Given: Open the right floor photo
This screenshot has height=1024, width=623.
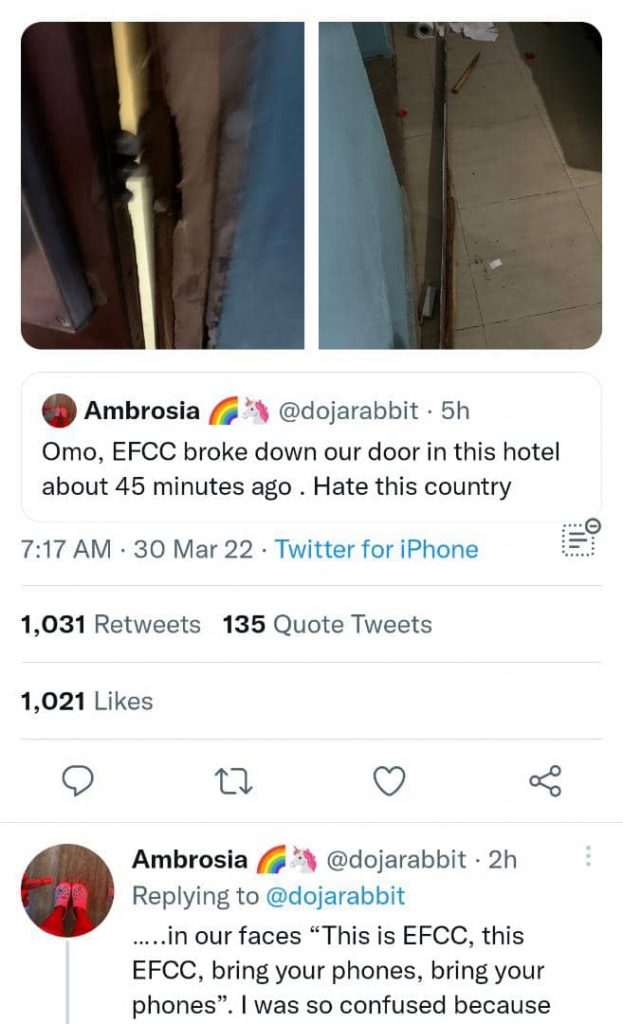Looking at the screenshot, I should click(x=460, y=185).
